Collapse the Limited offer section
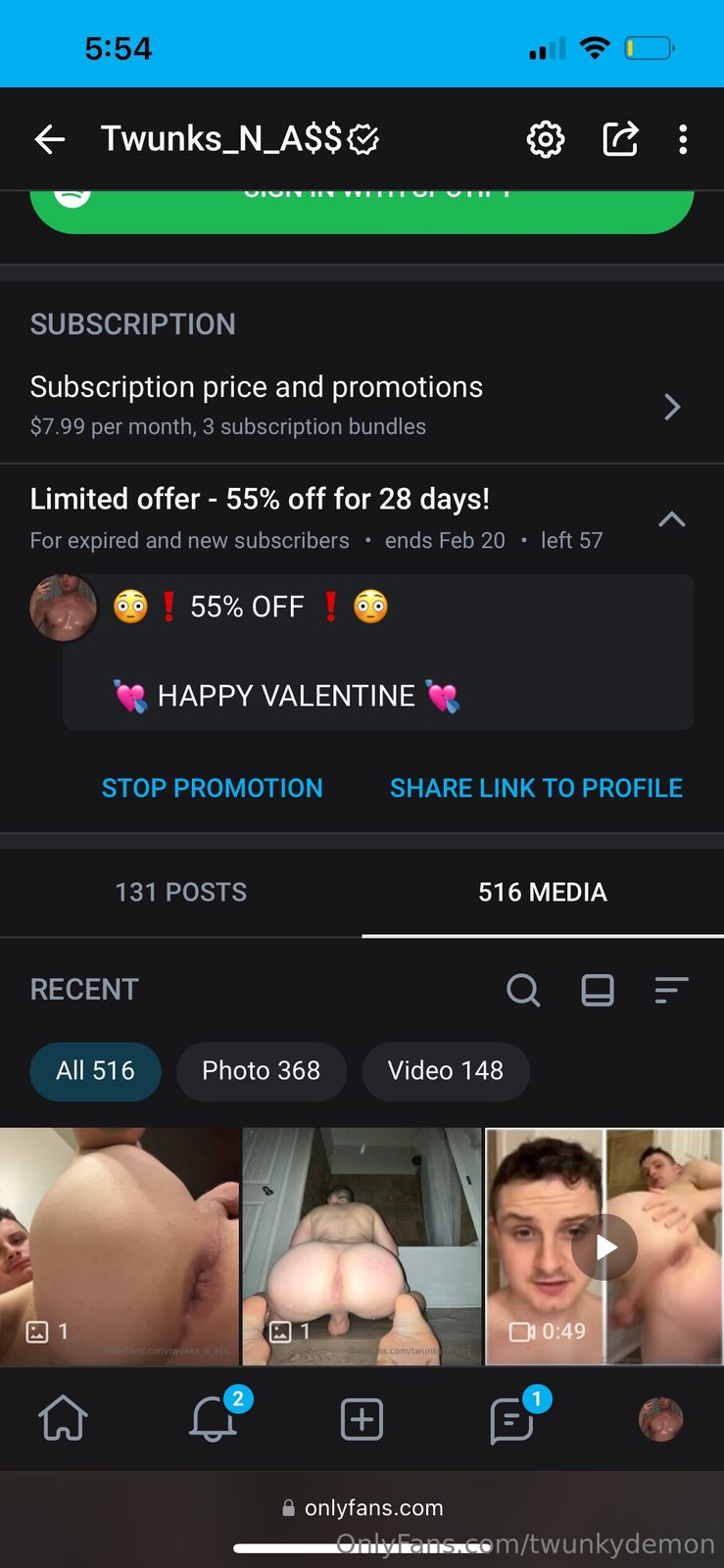724x1568 pixels. tap(671, 519)
